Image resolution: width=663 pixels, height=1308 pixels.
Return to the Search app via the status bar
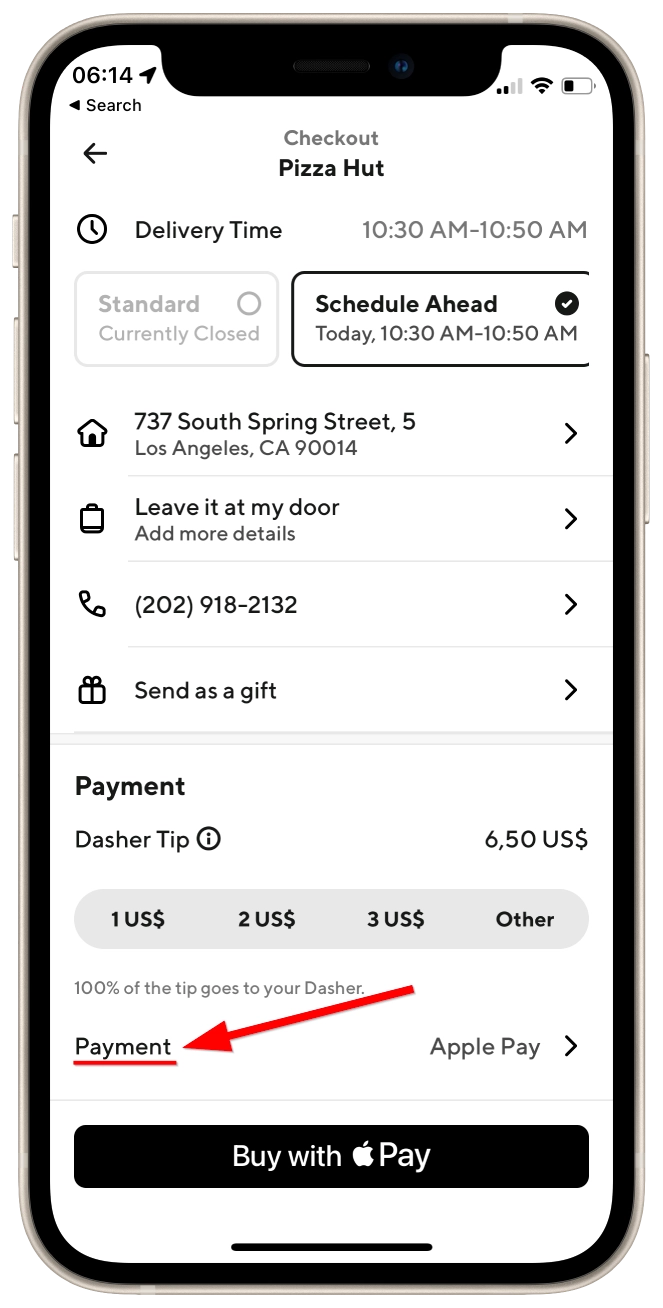pyautogui.click(x=105, y=105)
